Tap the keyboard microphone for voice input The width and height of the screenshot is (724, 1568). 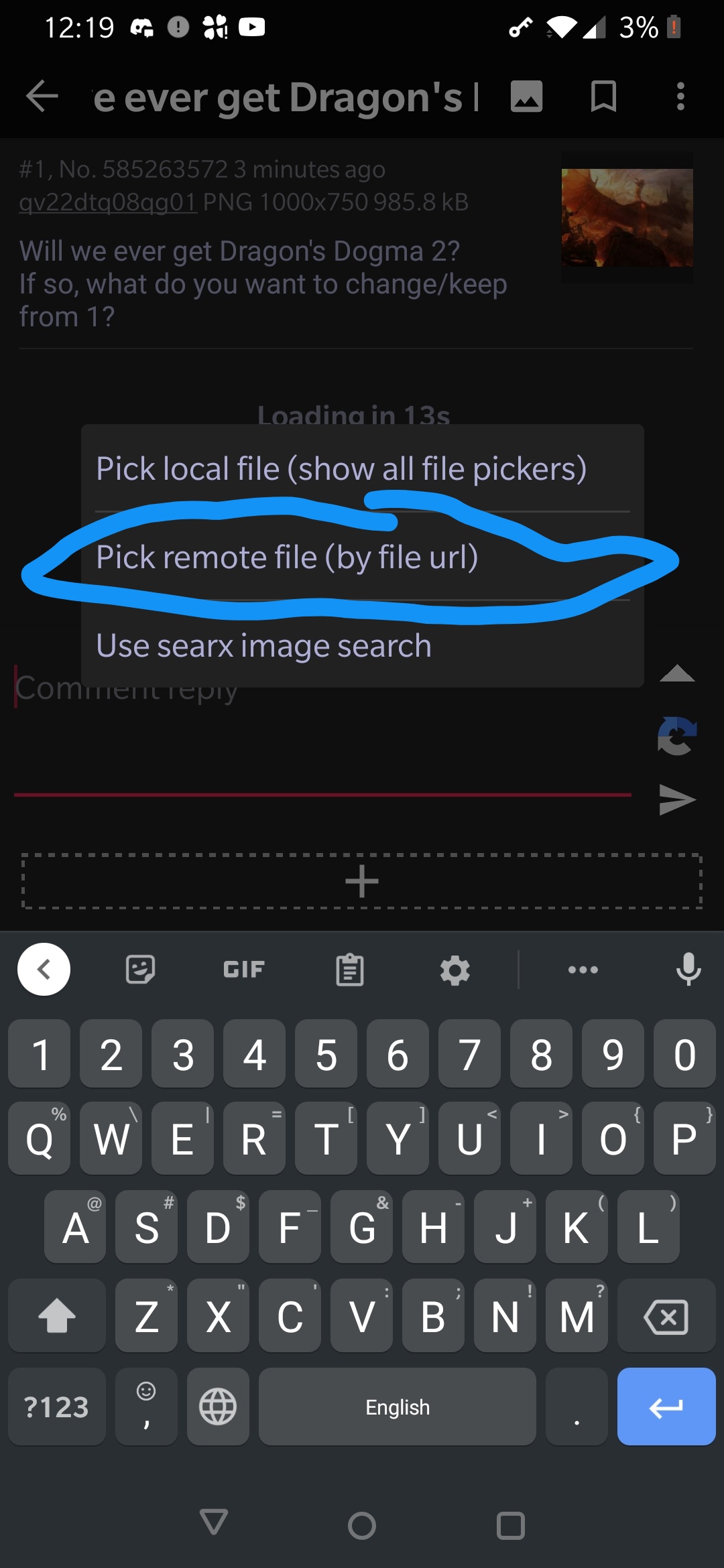click(x=688, y=969)
